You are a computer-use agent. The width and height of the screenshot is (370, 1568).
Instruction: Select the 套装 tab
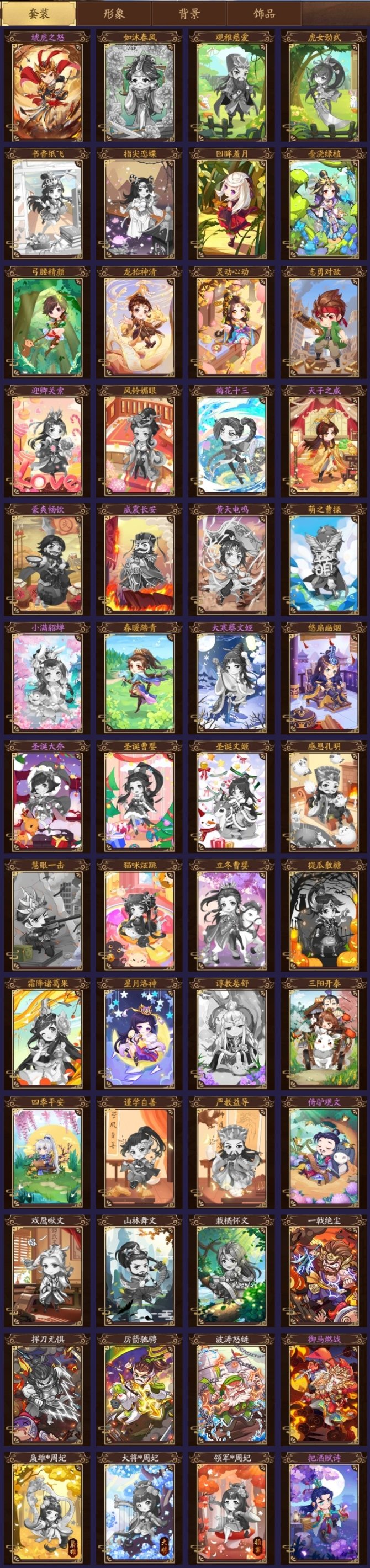click(x=38, y=13)
